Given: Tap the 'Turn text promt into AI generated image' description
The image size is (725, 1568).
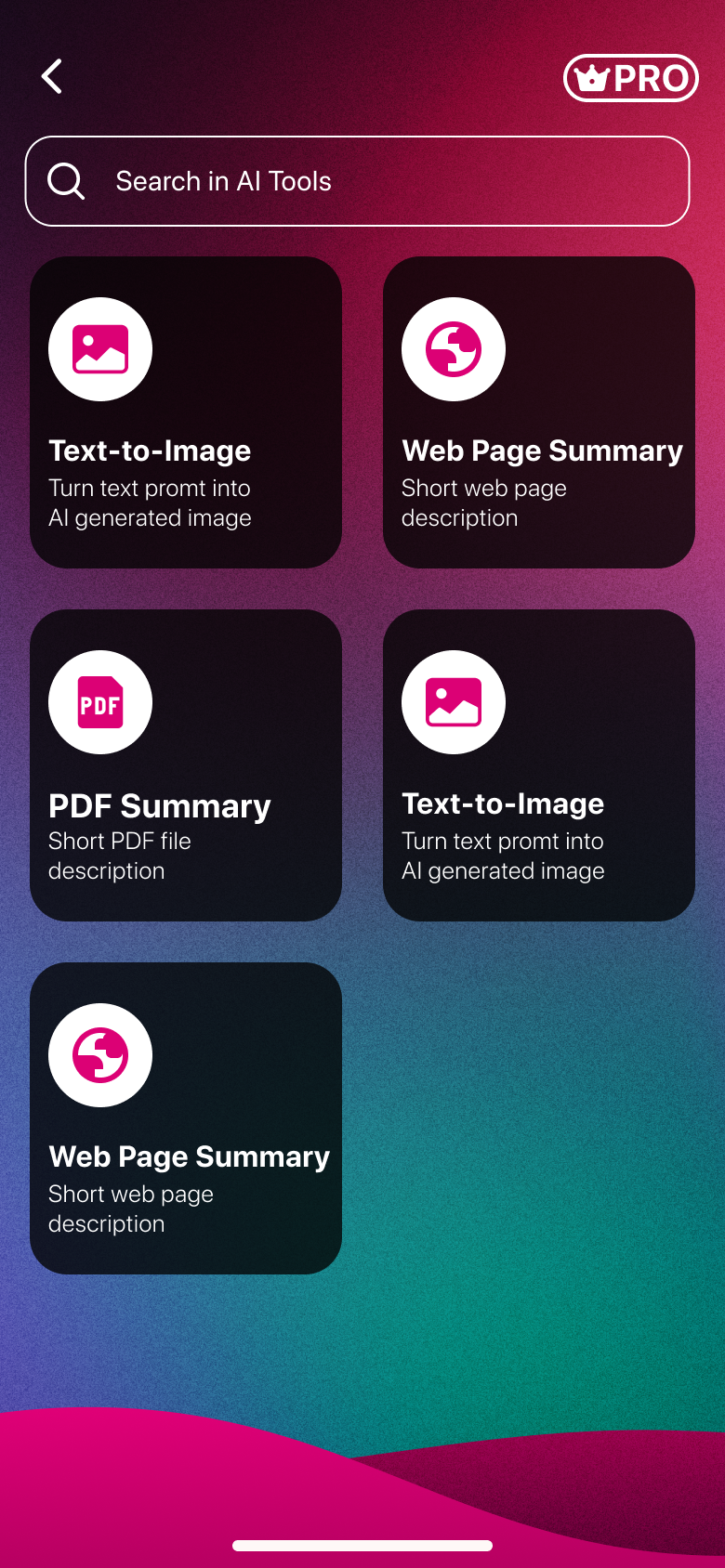Looking at the screenshot, I should tap(149, 503).
